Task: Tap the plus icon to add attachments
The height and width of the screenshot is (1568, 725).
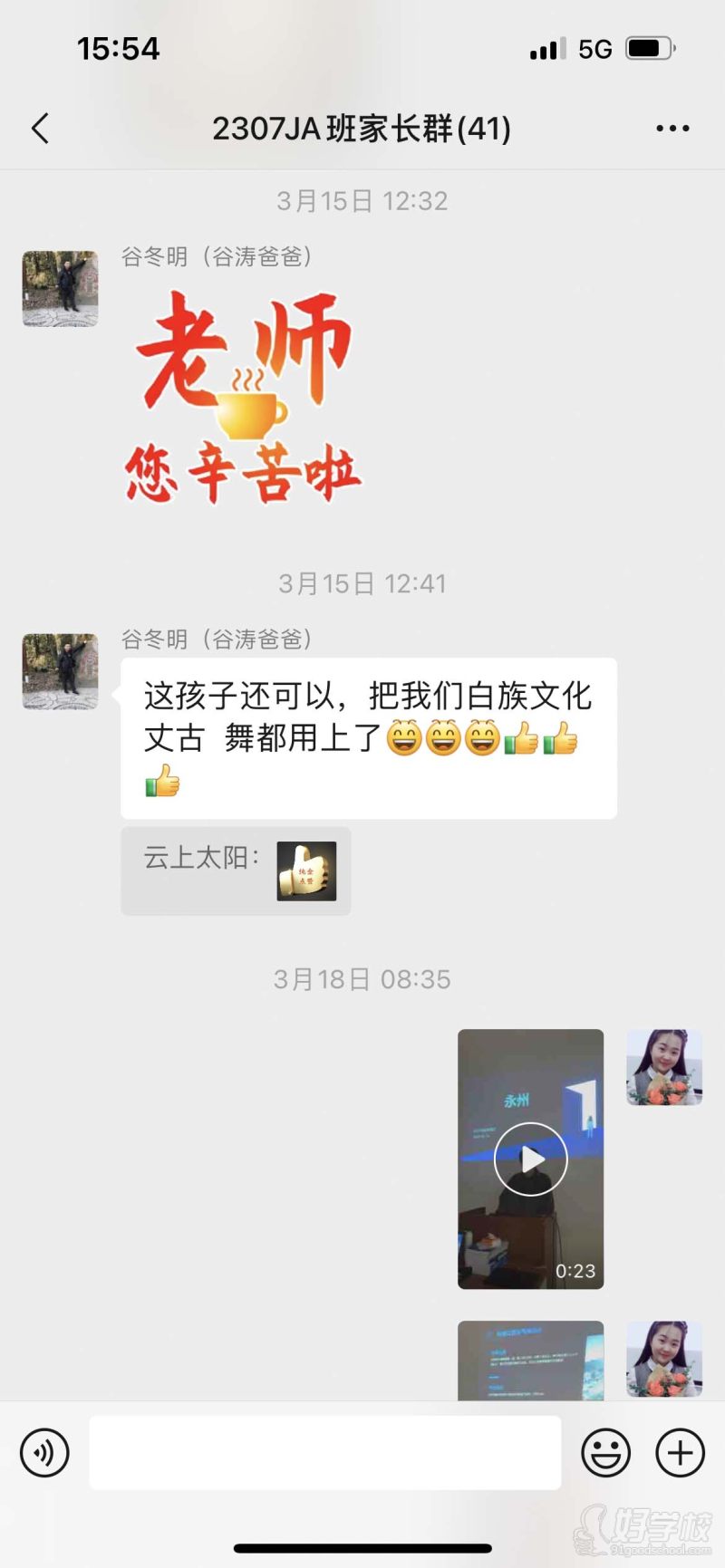Action: [678, 1452]
